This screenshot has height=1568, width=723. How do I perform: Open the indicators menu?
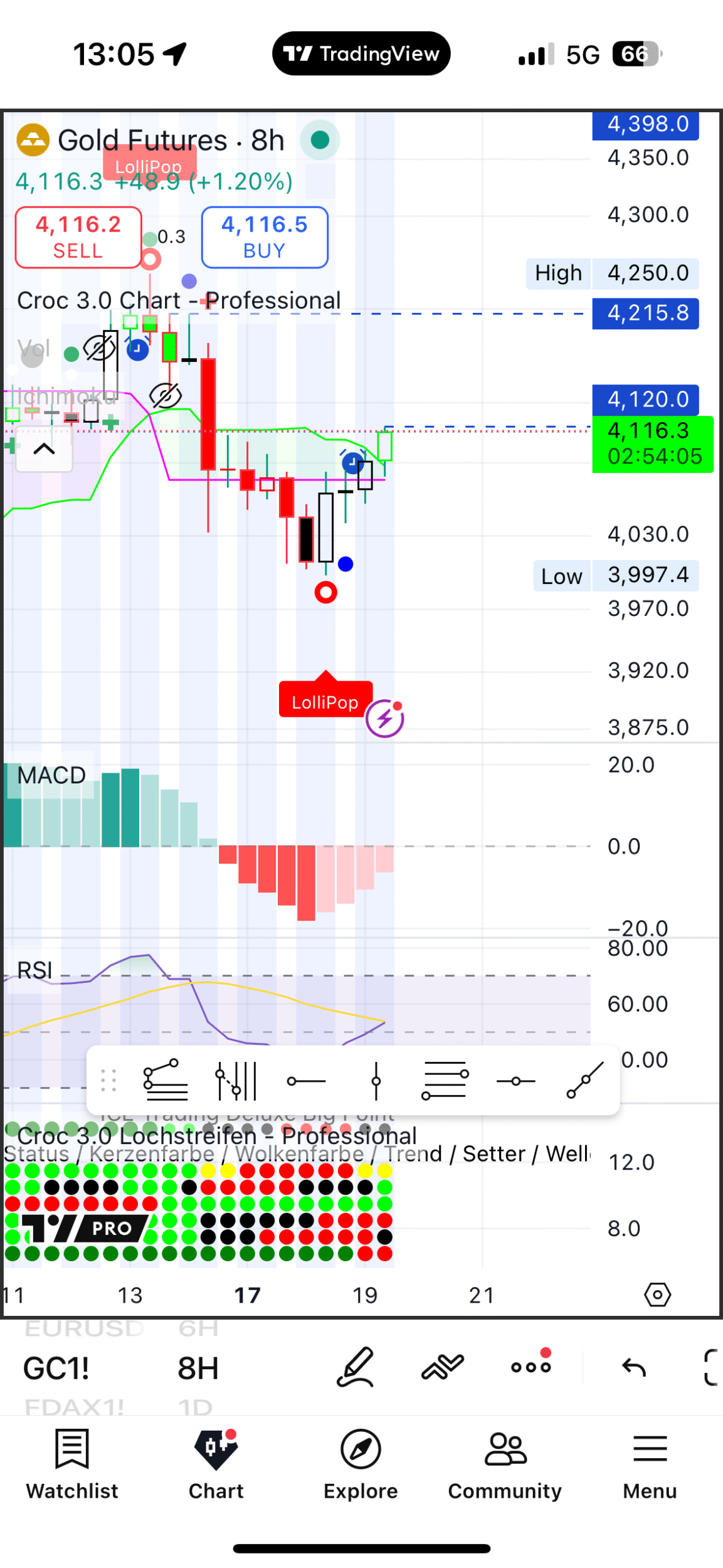(443, 1367)
